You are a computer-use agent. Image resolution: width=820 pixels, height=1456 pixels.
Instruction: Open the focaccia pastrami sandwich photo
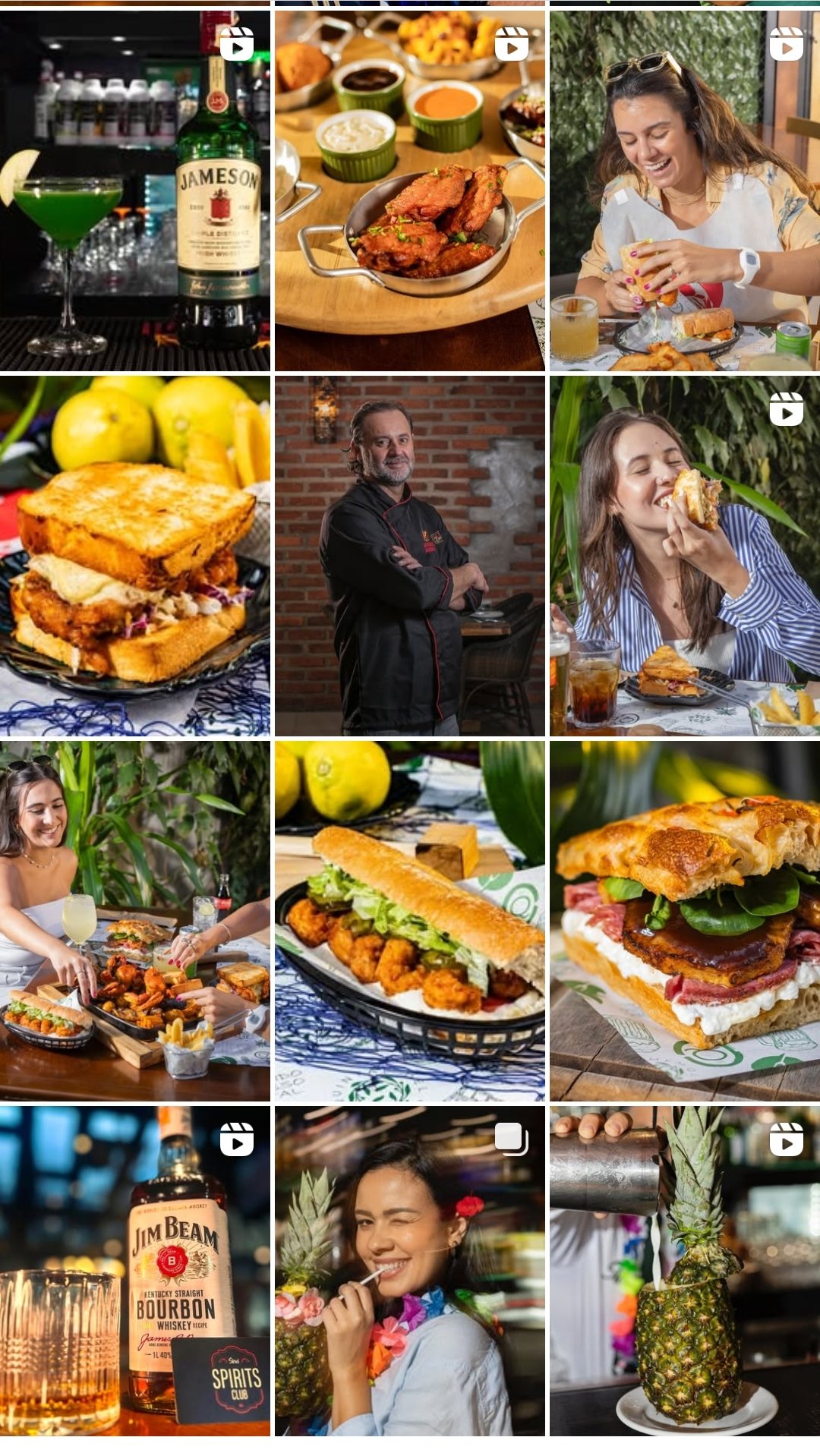(x=685, y=921)
